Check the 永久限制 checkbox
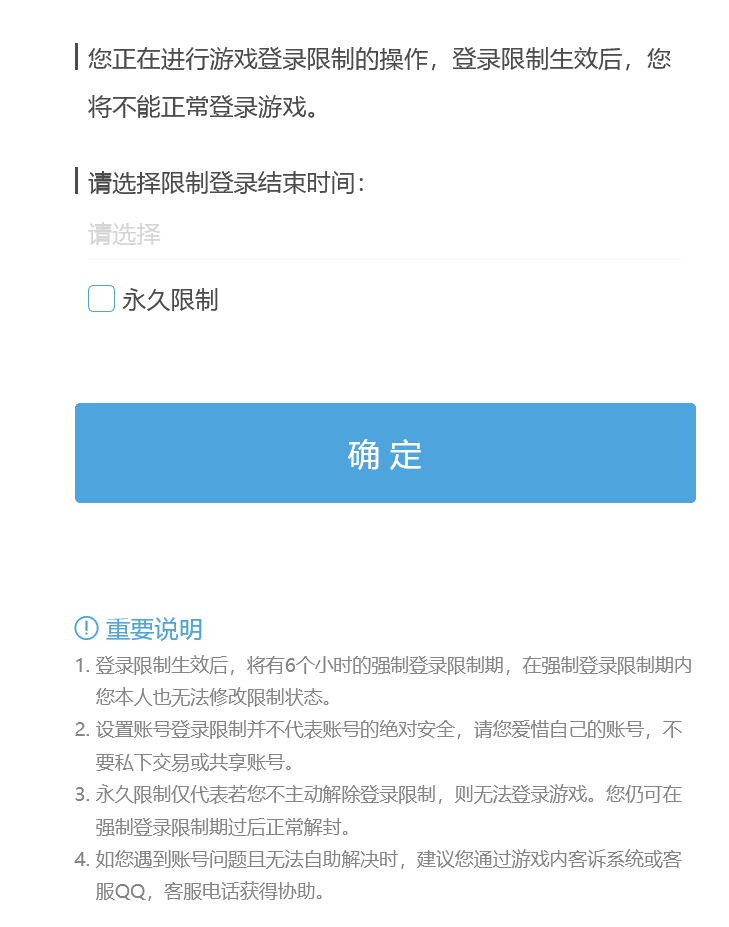The height and width of the screenshot is (927, 729). (x=102, y=299)
